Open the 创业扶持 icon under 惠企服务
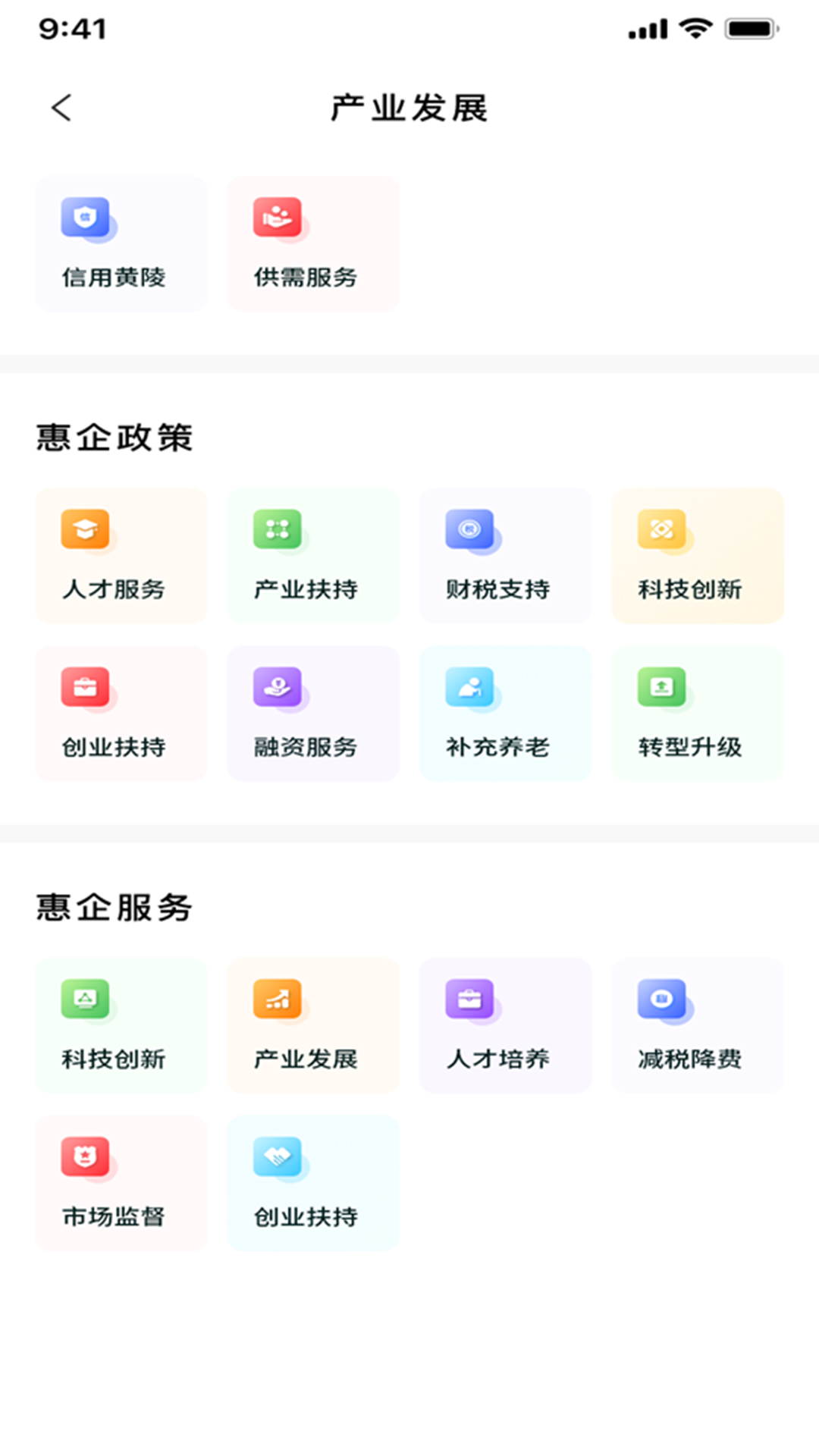The width and height of the screenshot is (819, 1456). [313, 1183]
